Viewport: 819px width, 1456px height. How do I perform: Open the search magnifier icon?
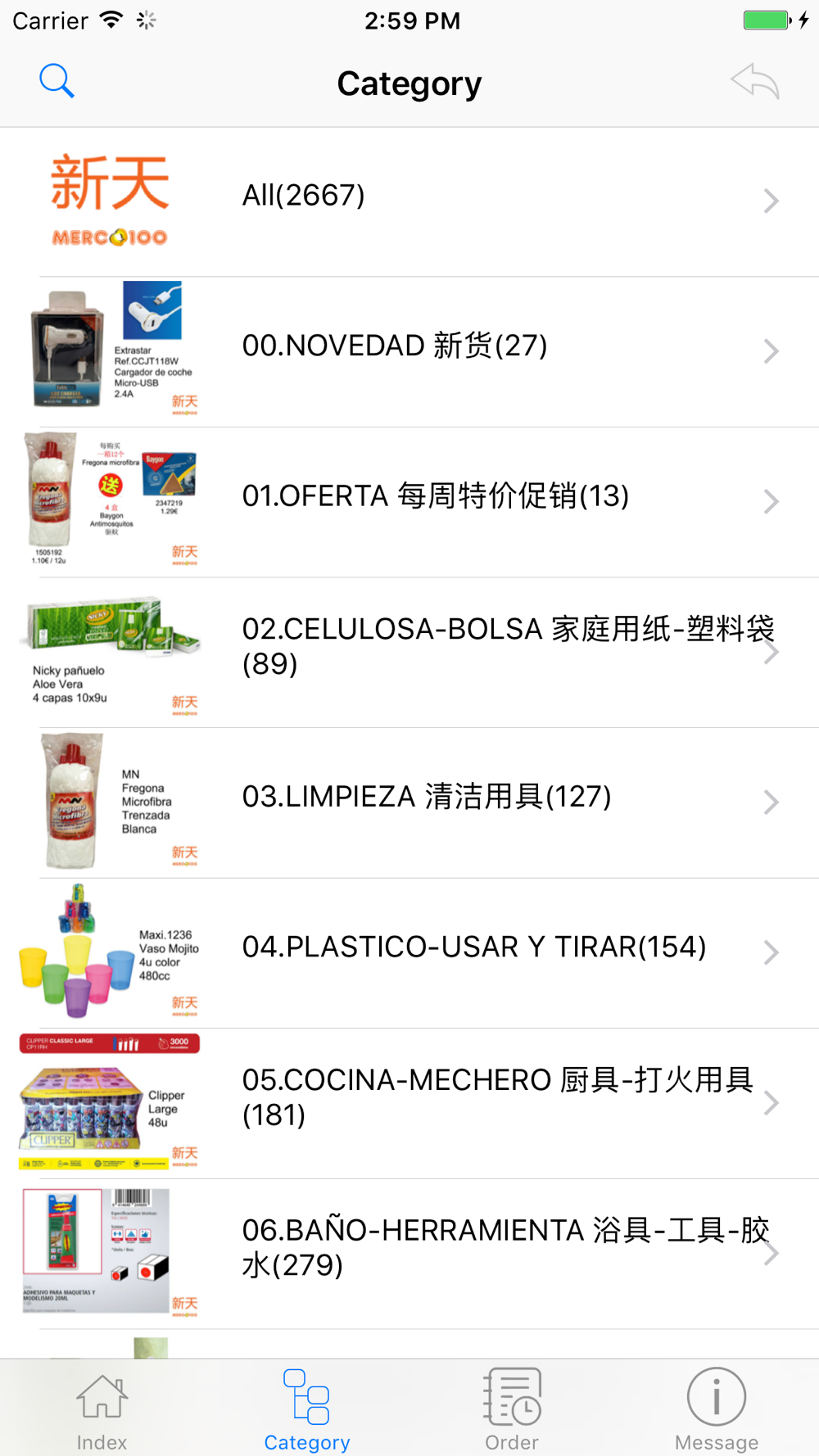coord(57,81)
